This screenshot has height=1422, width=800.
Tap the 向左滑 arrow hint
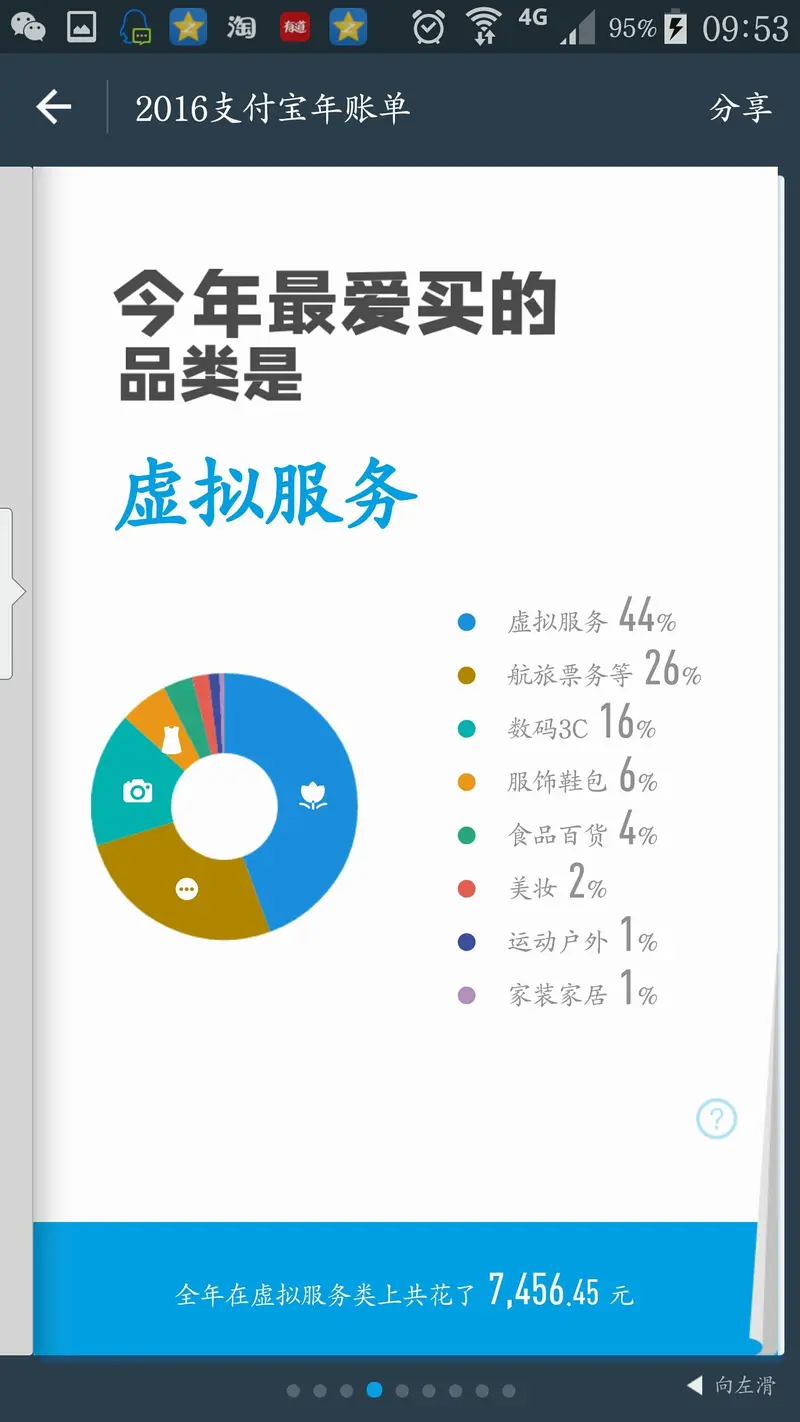(x=731, y=1385)
